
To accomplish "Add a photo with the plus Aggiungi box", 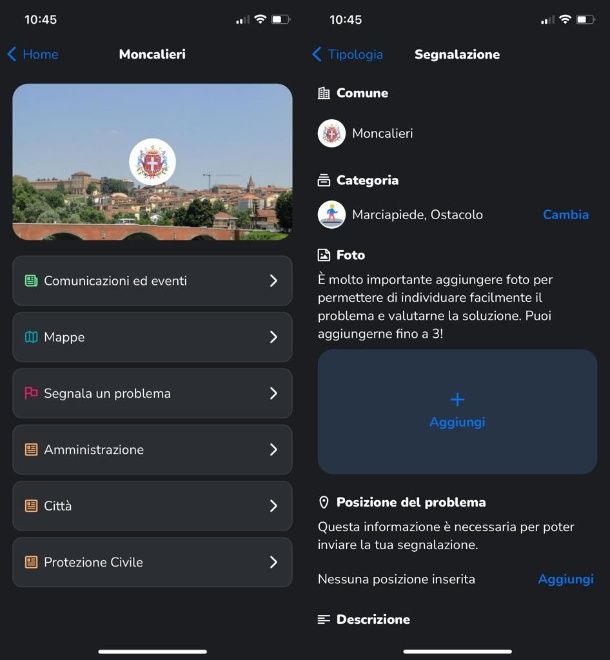I will click(457, 411).
